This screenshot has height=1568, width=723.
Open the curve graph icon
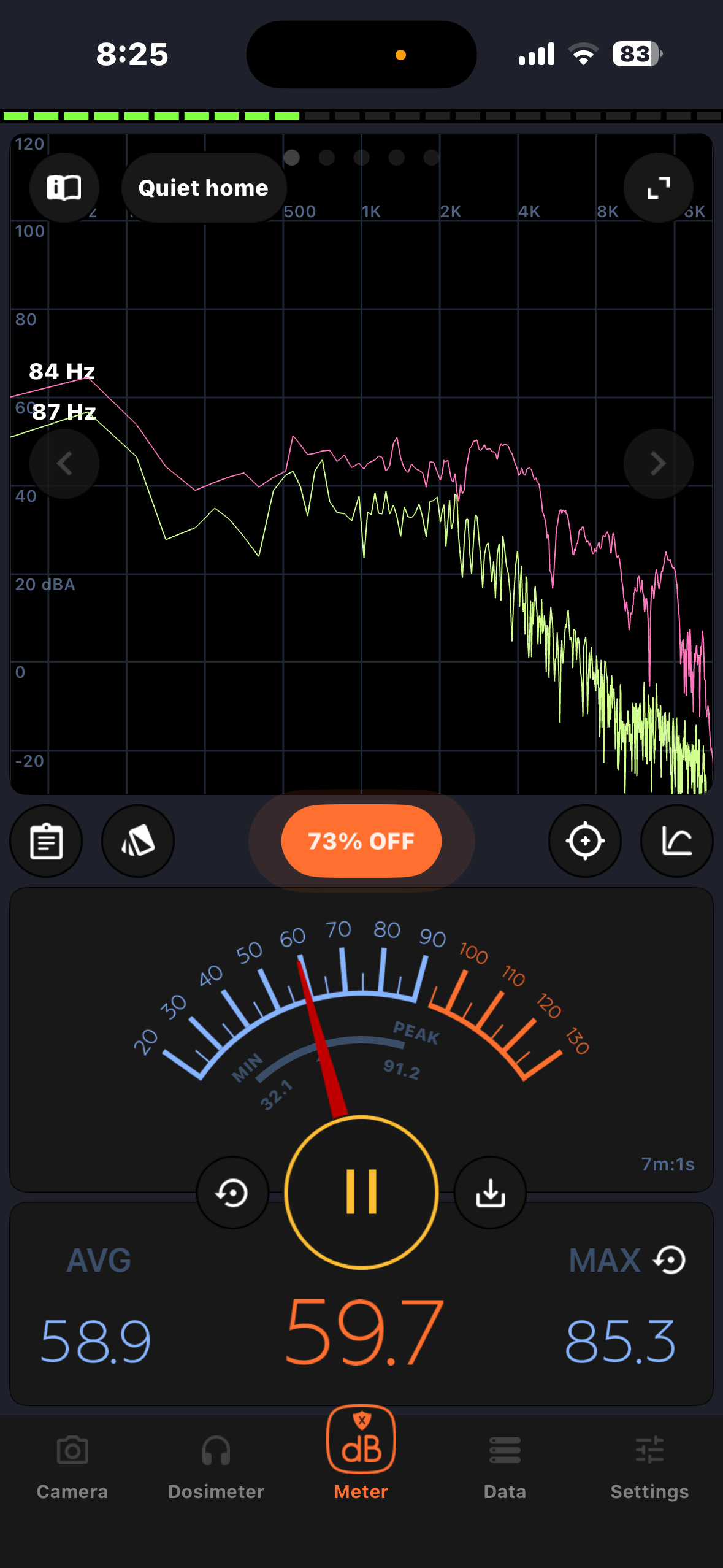tap(676, 841)
